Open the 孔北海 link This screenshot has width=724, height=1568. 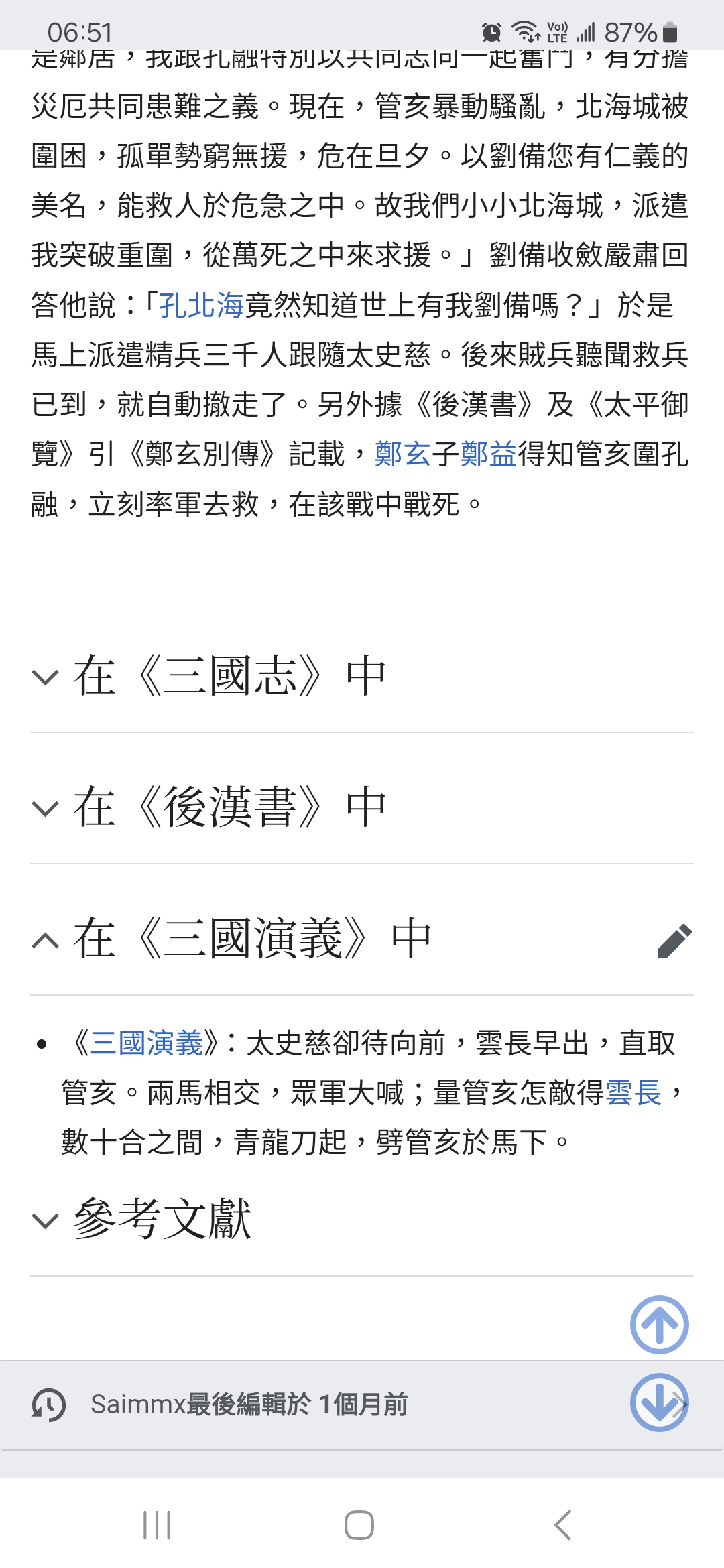click(201, 306)
